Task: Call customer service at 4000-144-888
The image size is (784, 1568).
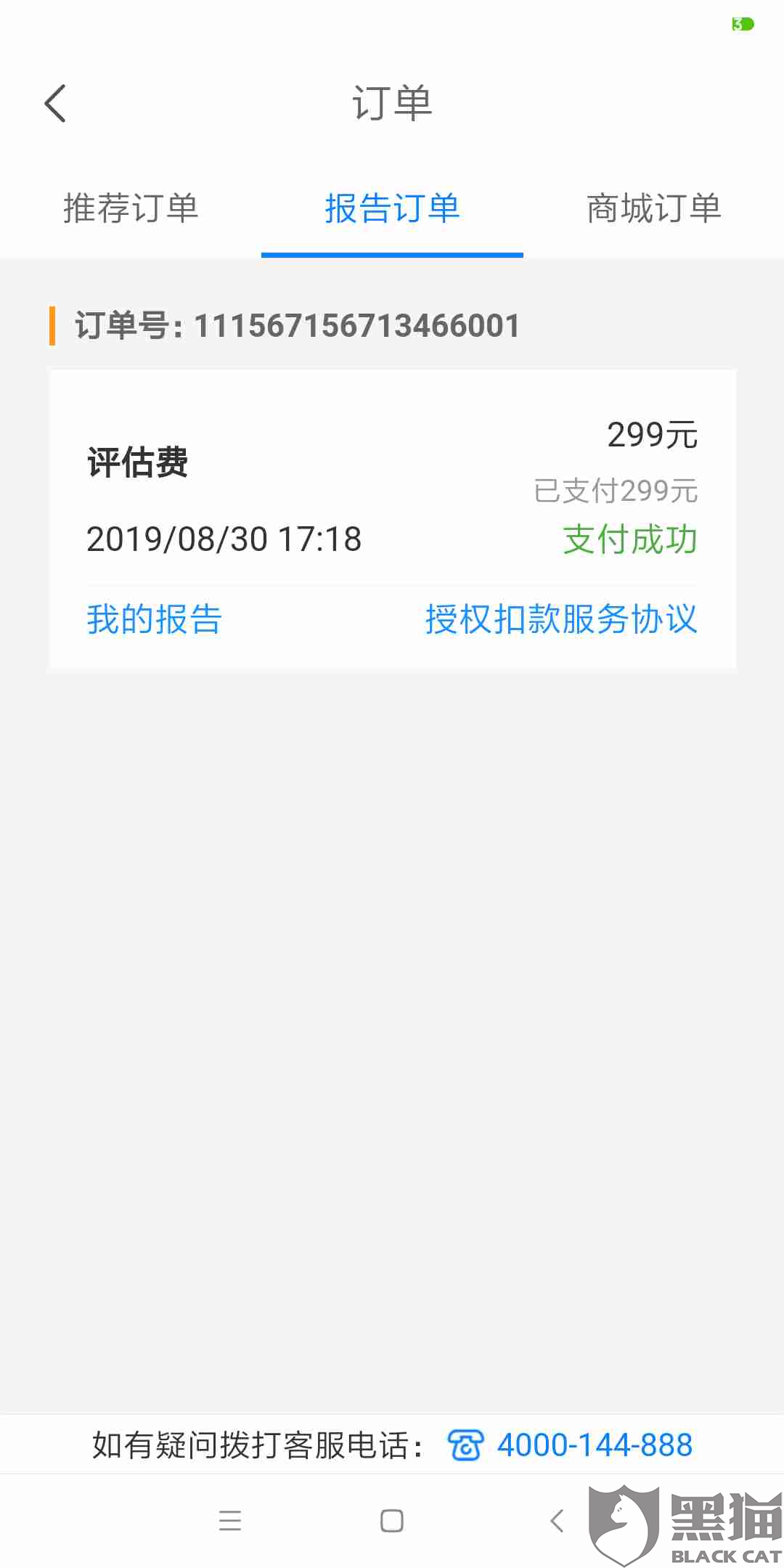Action: click(594, 1445)
